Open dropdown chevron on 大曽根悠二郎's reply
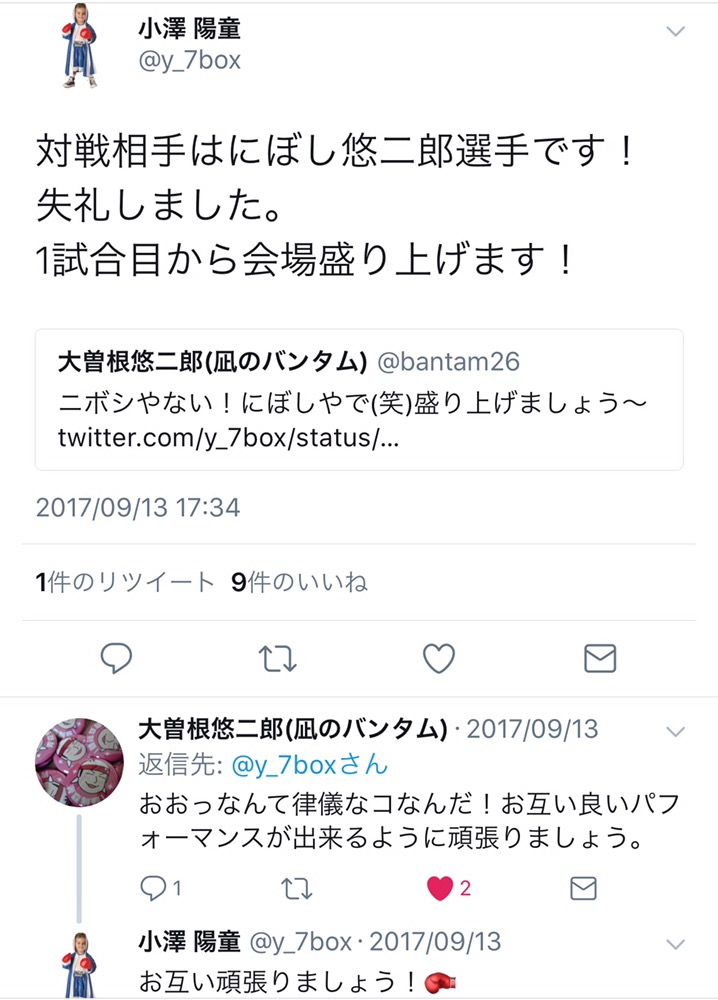Viewport: 718px width, 1000px height. (x=676, y=729)
